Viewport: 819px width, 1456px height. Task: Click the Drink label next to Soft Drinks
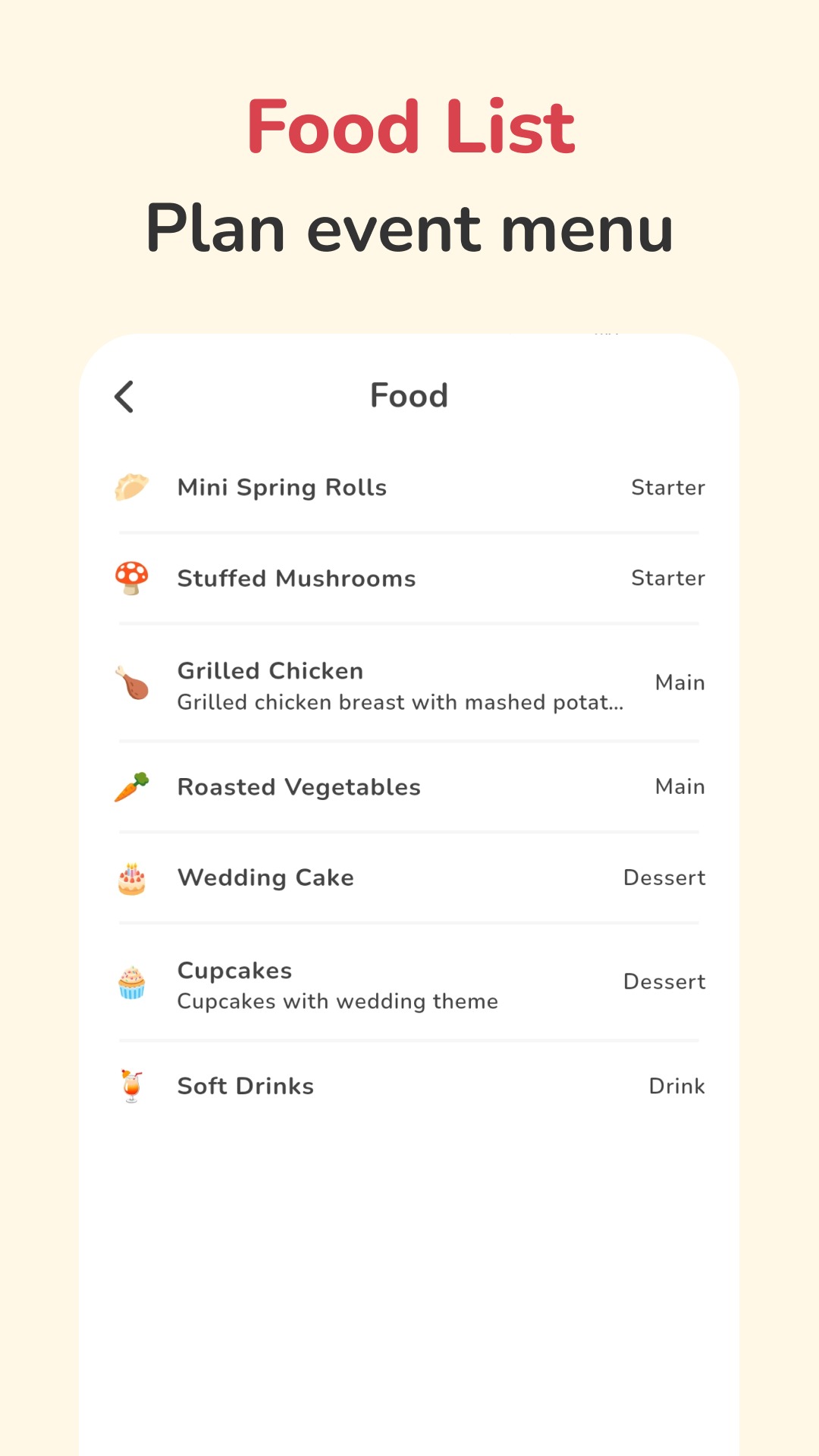coord(677,1085)
